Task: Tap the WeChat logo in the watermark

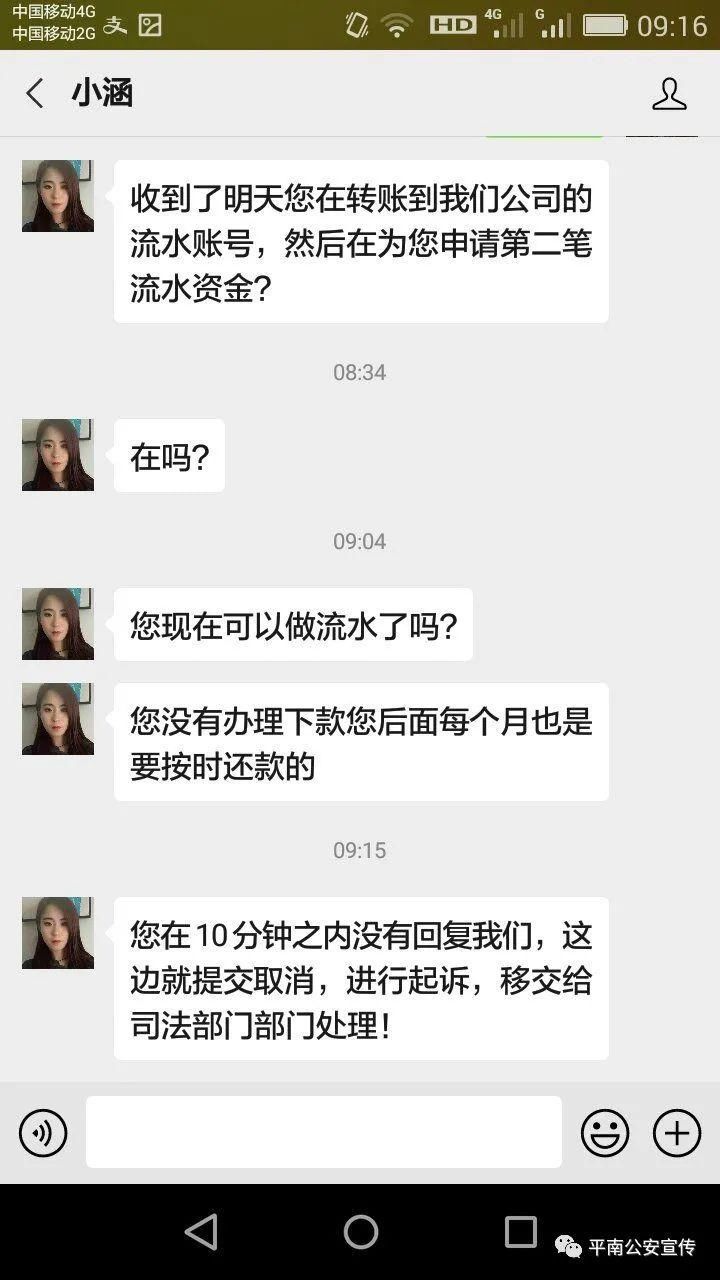Action: (568, 1245)
